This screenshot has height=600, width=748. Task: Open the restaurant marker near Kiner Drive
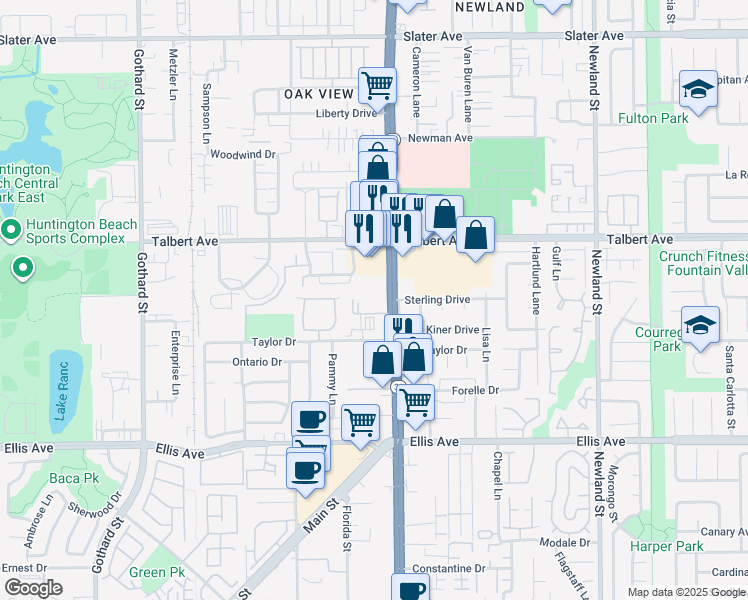point(402,328)
